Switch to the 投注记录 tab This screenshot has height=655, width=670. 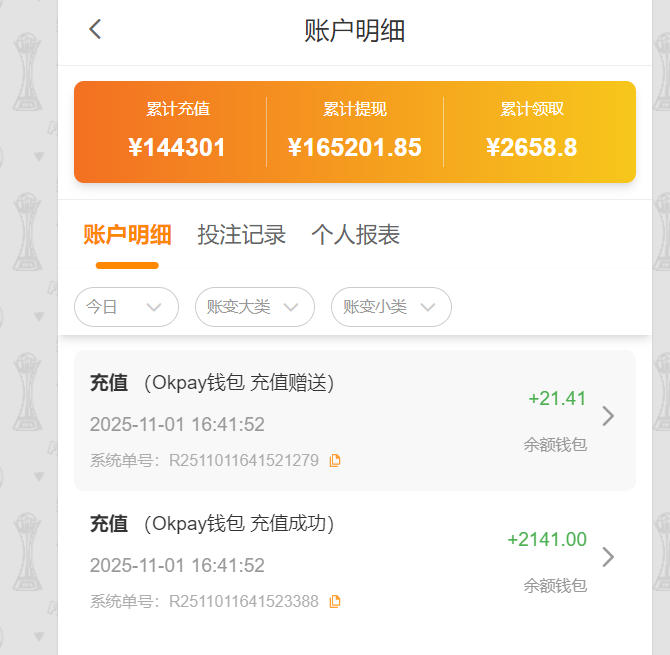coord(242,235)
